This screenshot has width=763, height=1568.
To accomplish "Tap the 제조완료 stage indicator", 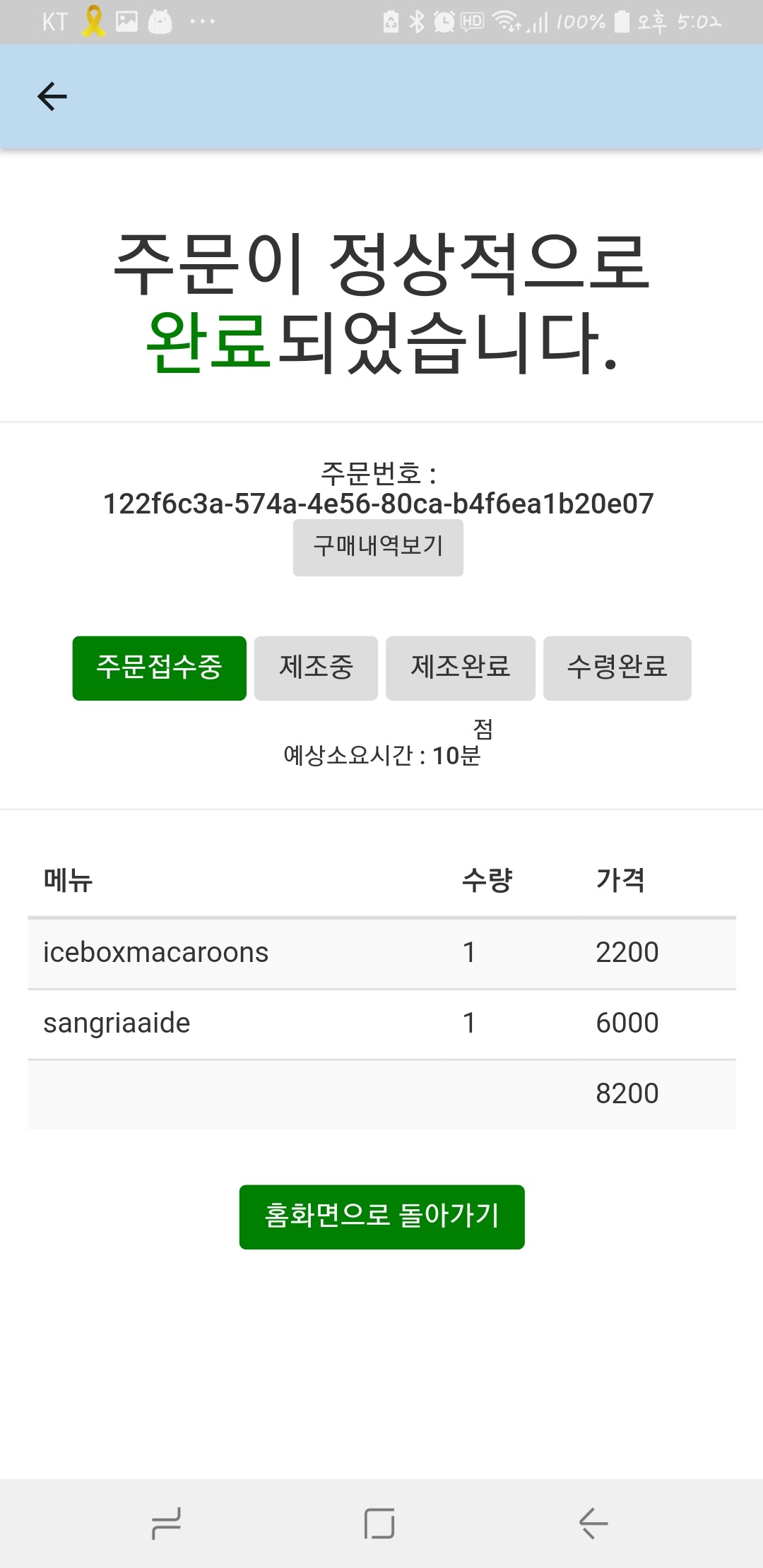I will tap(460, 667).
